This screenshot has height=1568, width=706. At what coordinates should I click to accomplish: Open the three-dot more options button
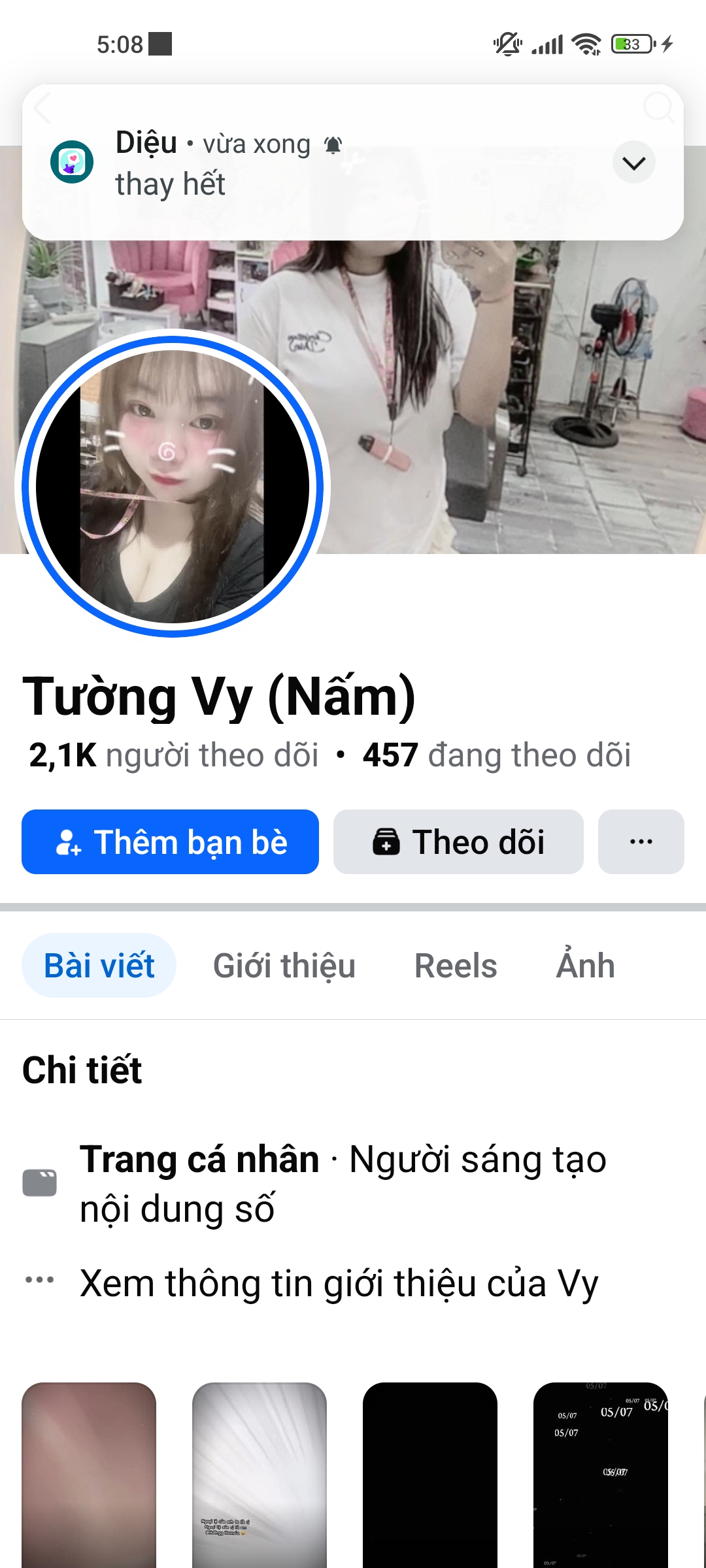(641, 841)
